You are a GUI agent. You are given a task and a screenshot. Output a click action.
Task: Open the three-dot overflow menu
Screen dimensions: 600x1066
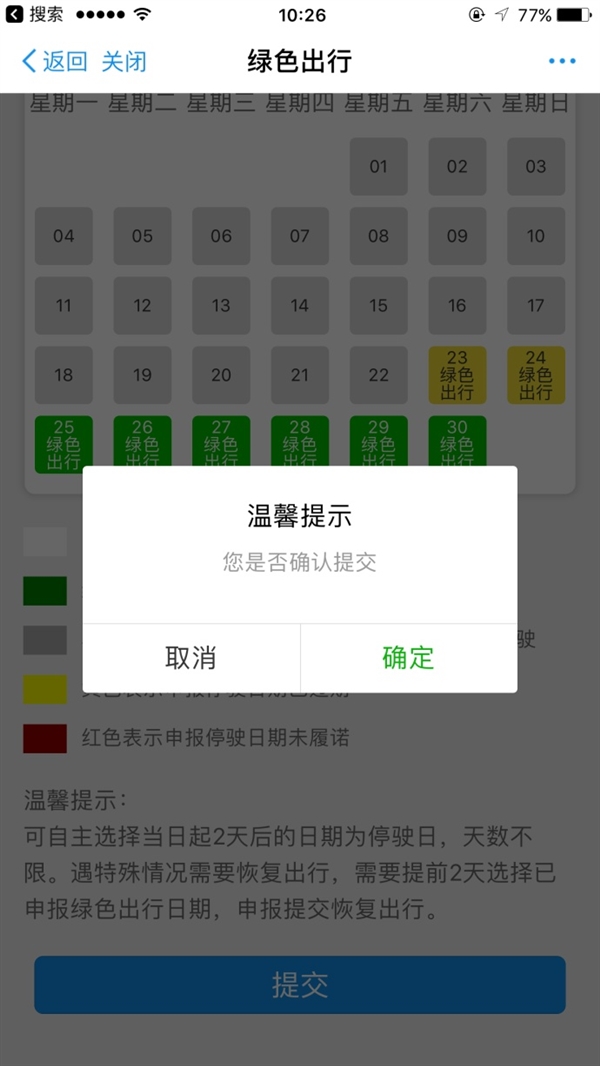tap(562, 62)
